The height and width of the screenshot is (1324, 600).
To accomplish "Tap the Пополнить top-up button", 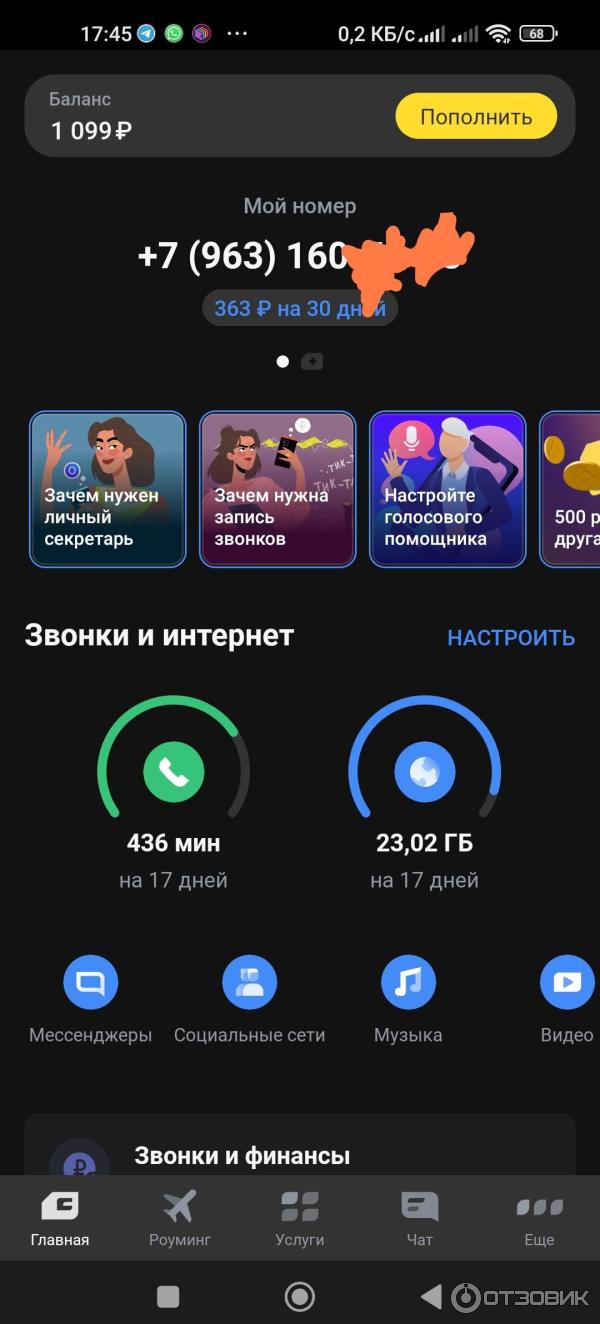I will (x=475, y=117).
